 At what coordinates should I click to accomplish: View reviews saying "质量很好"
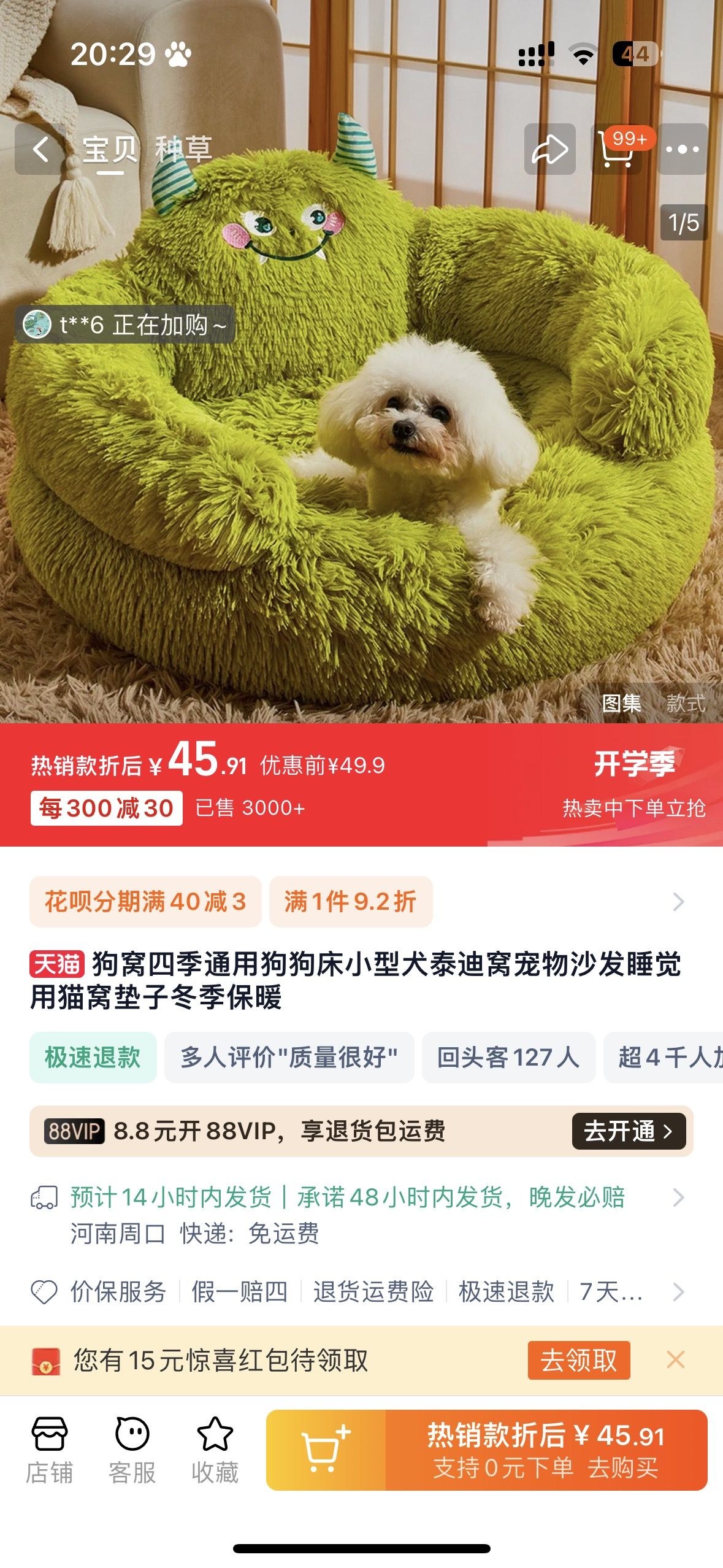pyautogui.click(x=289, y=1057)
